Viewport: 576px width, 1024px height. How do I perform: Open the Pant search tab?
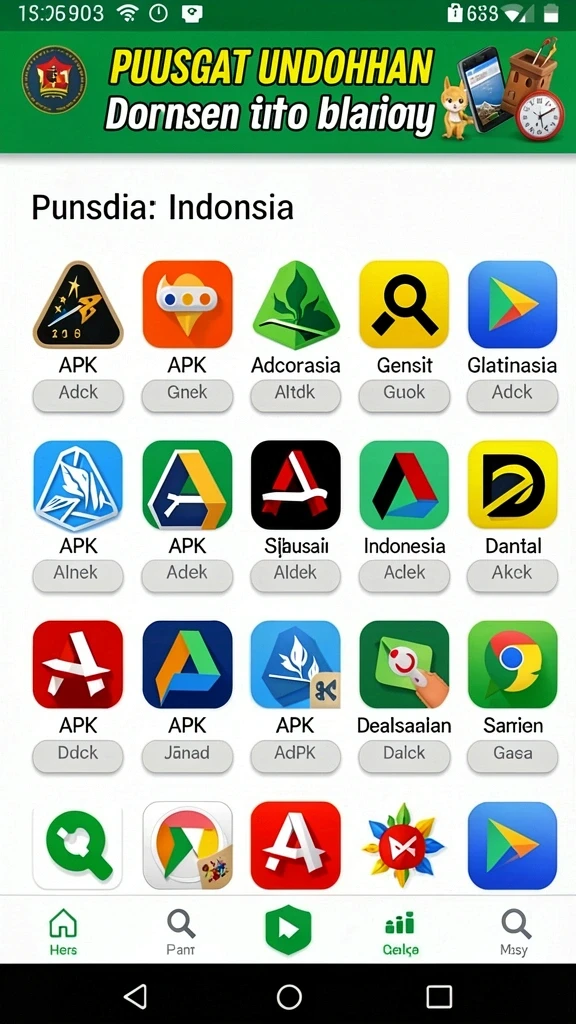181,931
